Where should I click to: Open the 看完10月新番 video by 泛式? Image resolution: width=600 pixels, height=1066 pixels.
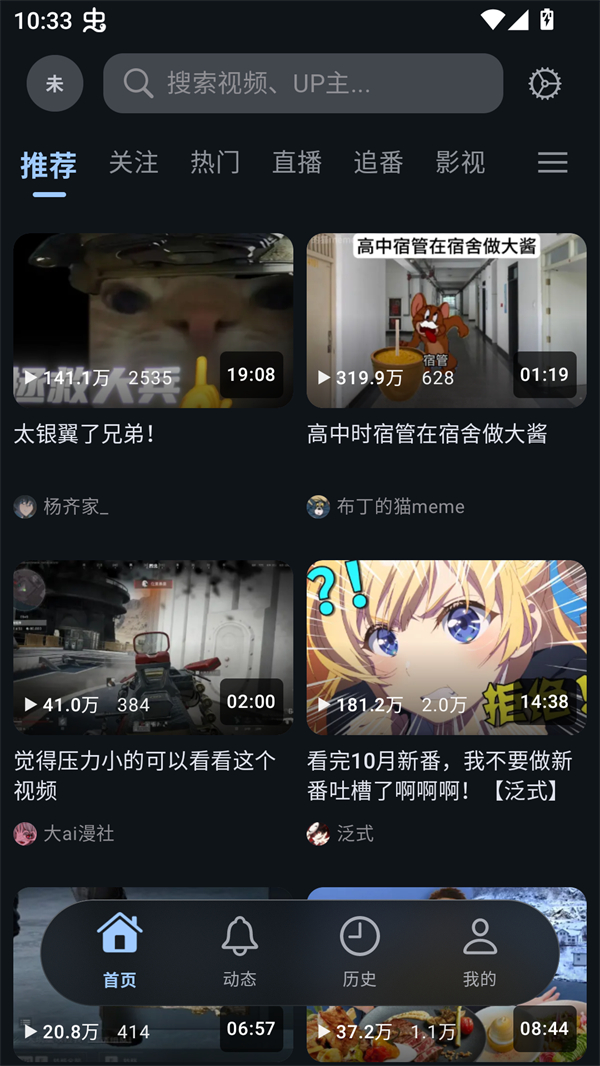[x=446, y=647]
